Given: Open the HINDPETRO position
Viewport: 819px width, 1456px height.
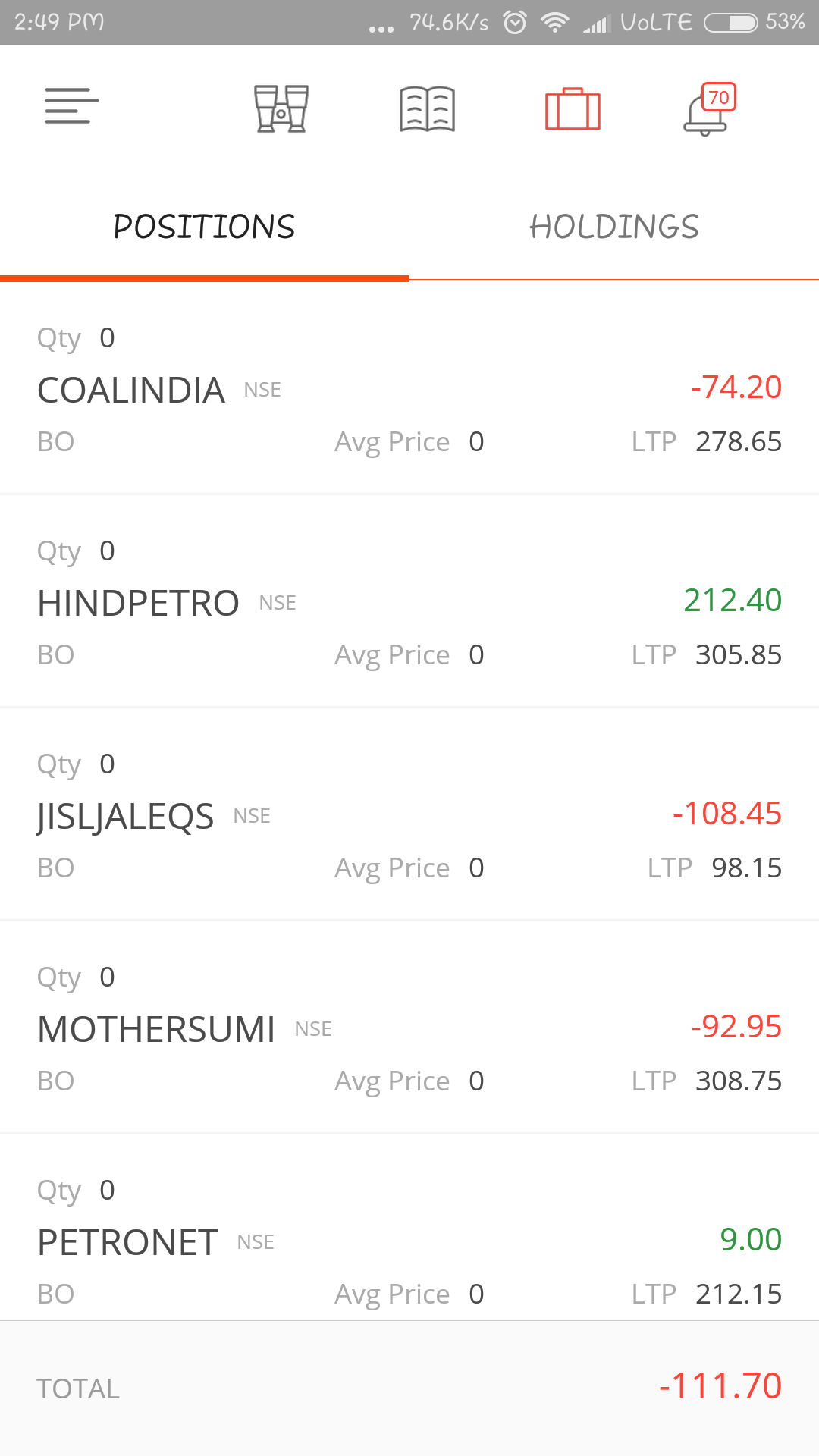Looking at the screenshot, I should (409, 602).
